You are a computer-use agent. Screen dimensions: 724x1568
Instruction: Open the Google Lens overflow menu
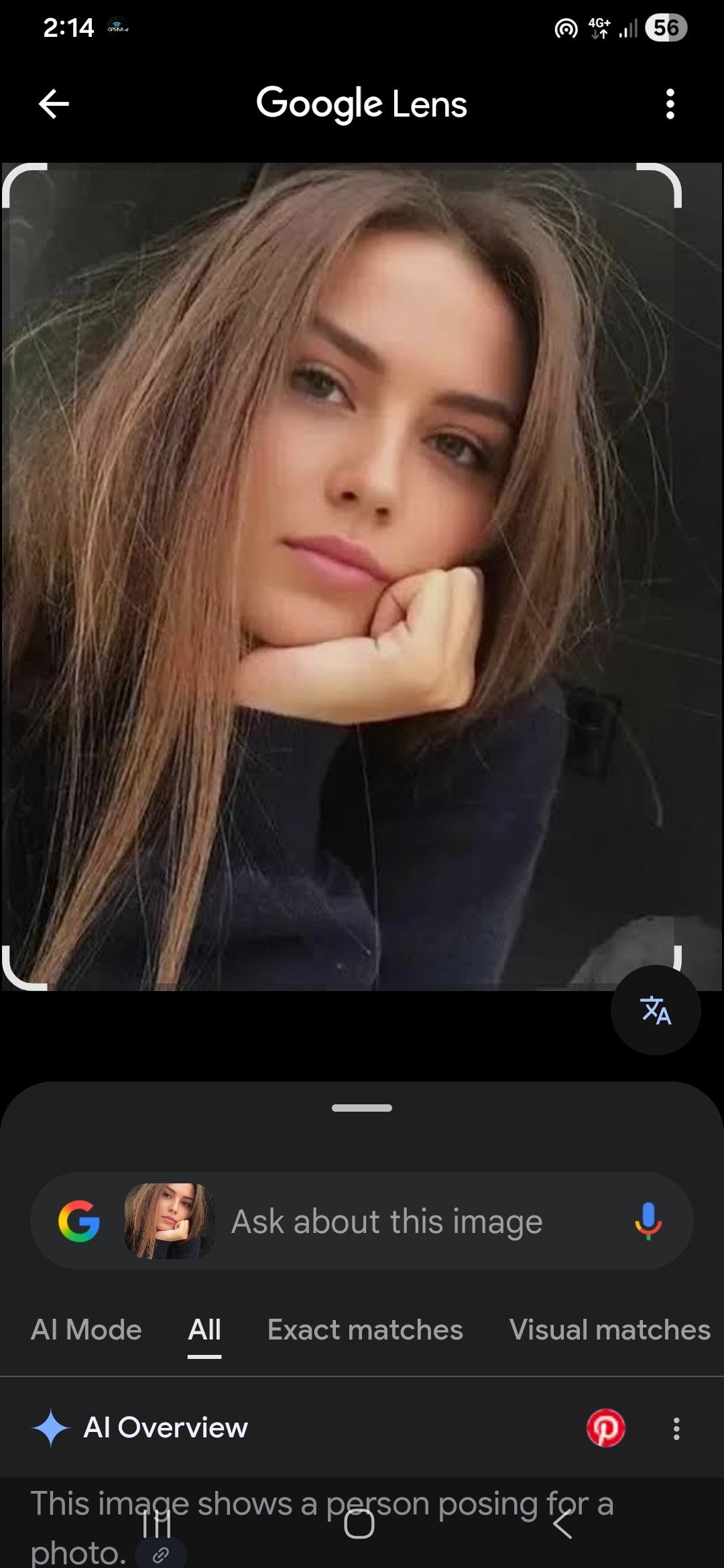tap(670, 104)
